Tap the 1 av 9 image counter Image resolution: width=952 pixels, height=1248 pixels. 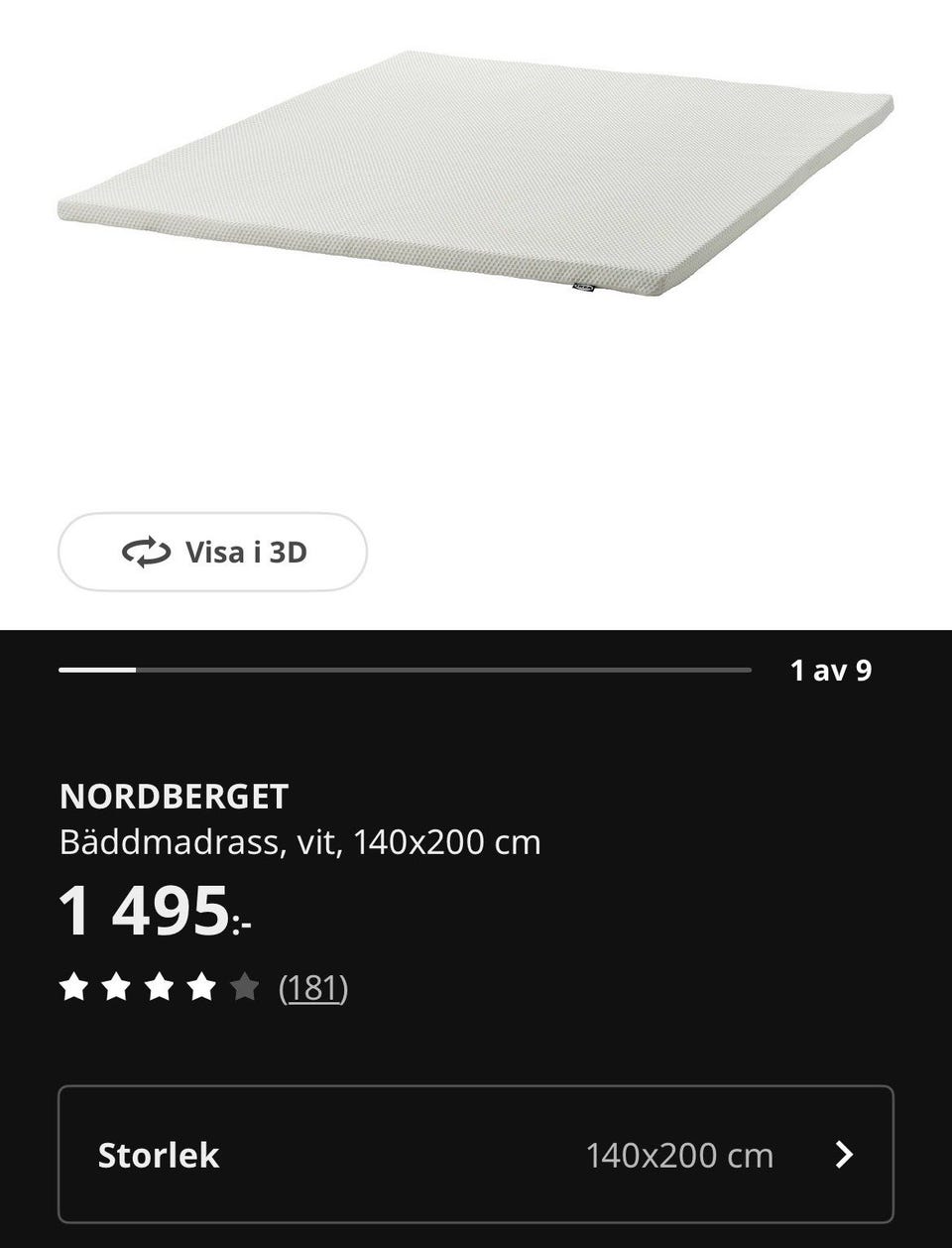click(x=830, y=671)
